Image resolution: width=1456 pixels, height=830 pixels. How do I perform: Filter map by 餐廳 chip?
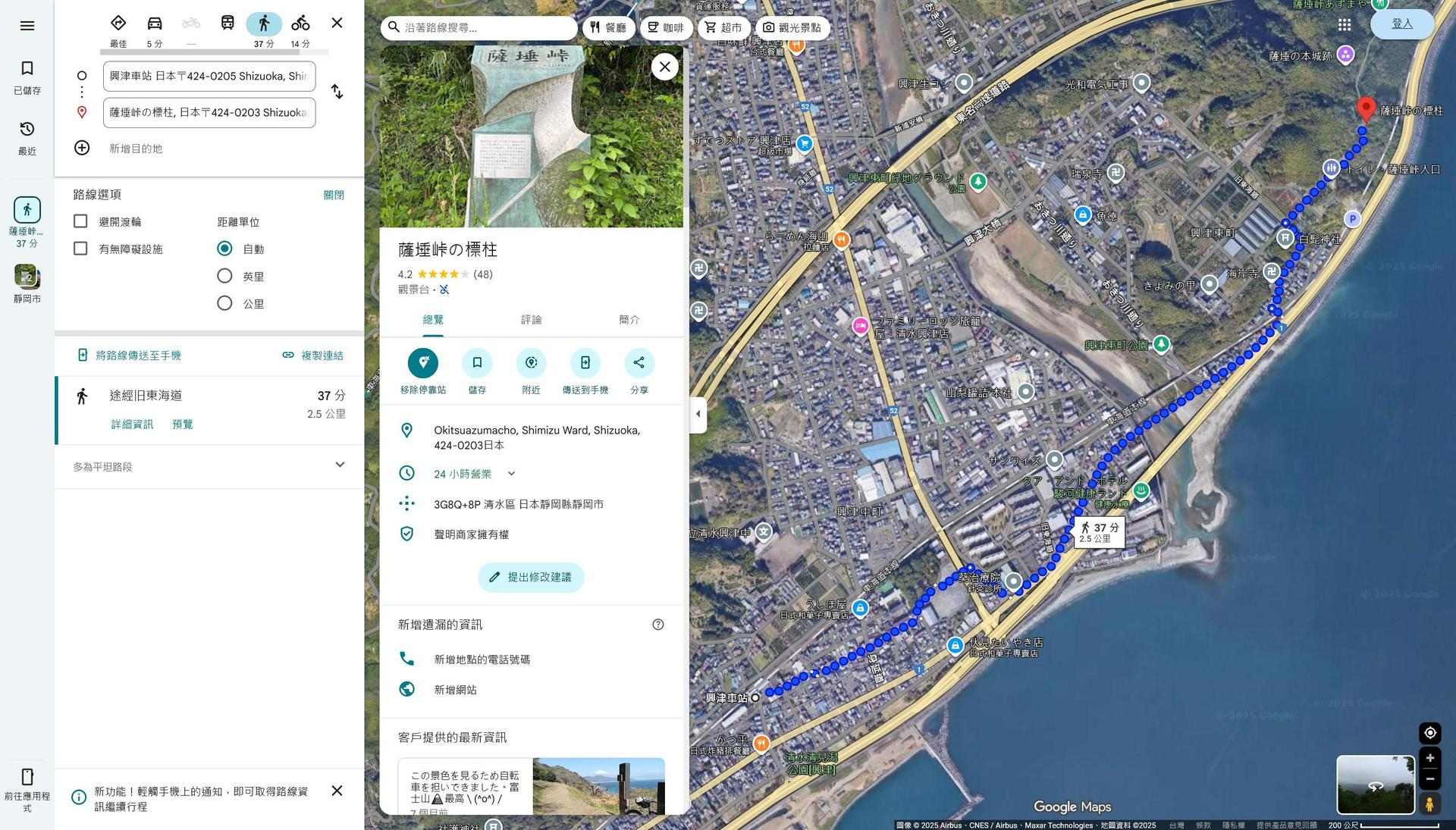(608, 27)
